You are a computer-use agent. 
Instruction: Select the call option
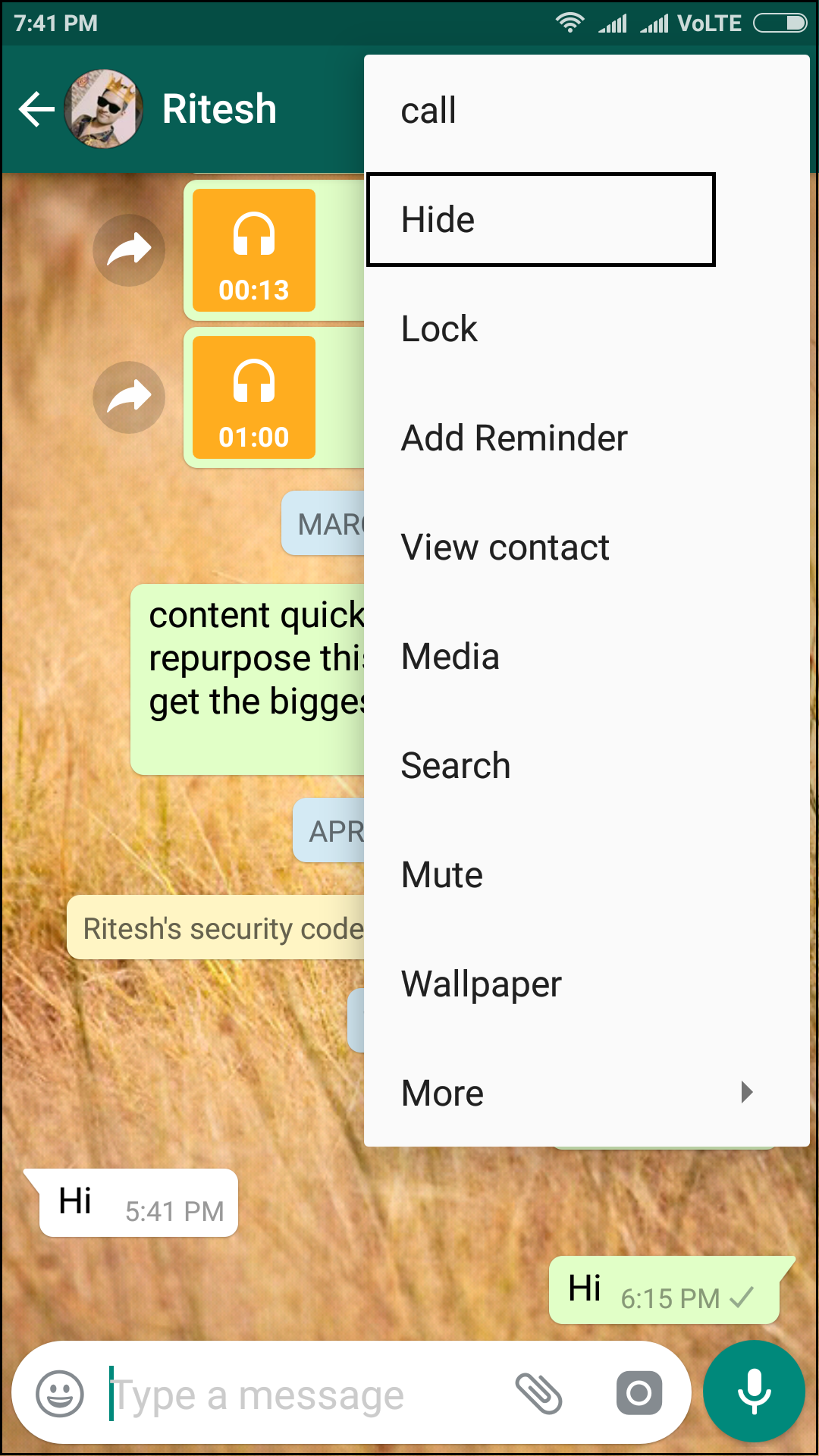point(586,111)
